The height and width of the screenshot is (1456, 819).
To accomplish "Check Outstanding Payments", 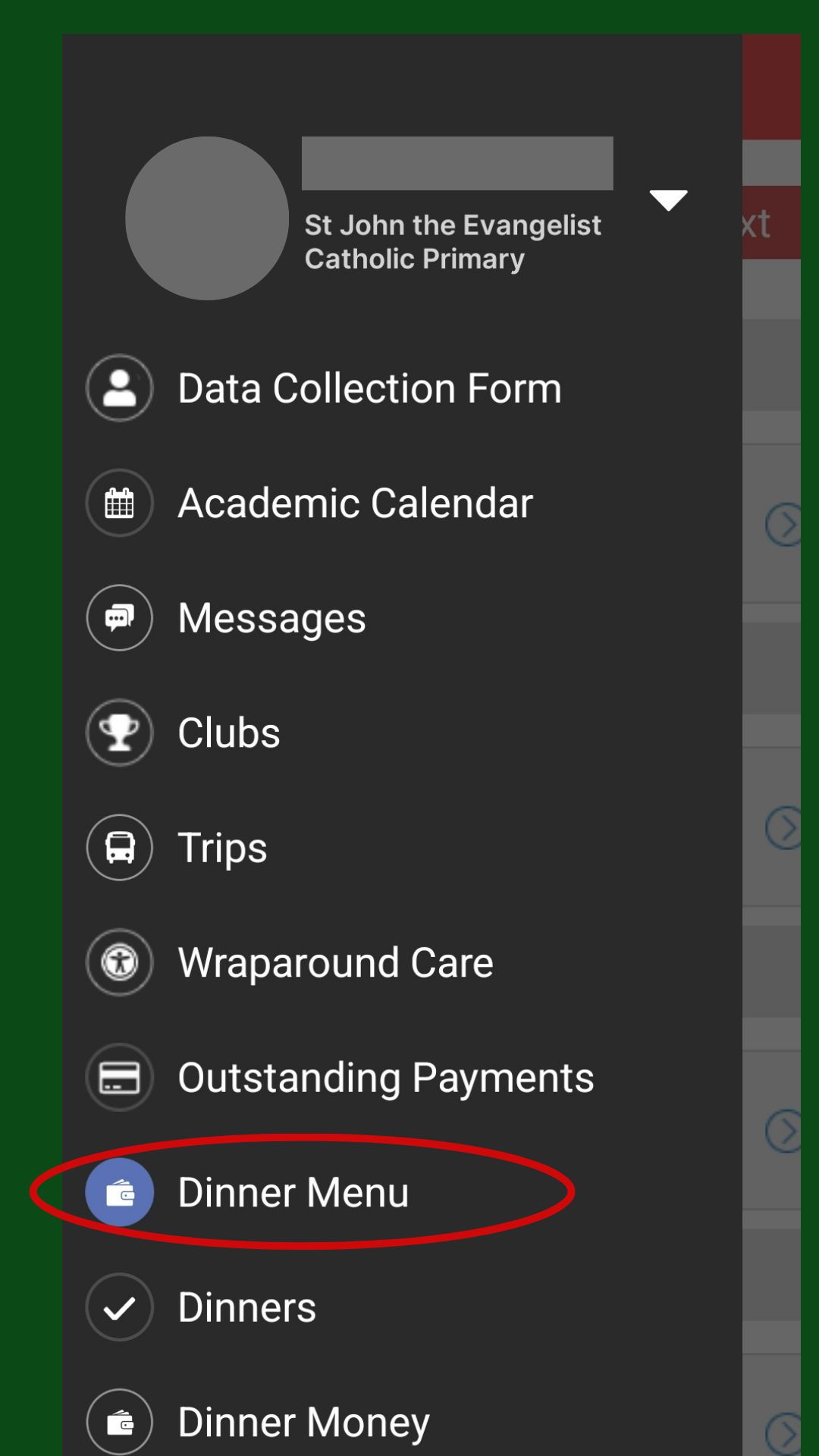I will (x=402, y=1077).
